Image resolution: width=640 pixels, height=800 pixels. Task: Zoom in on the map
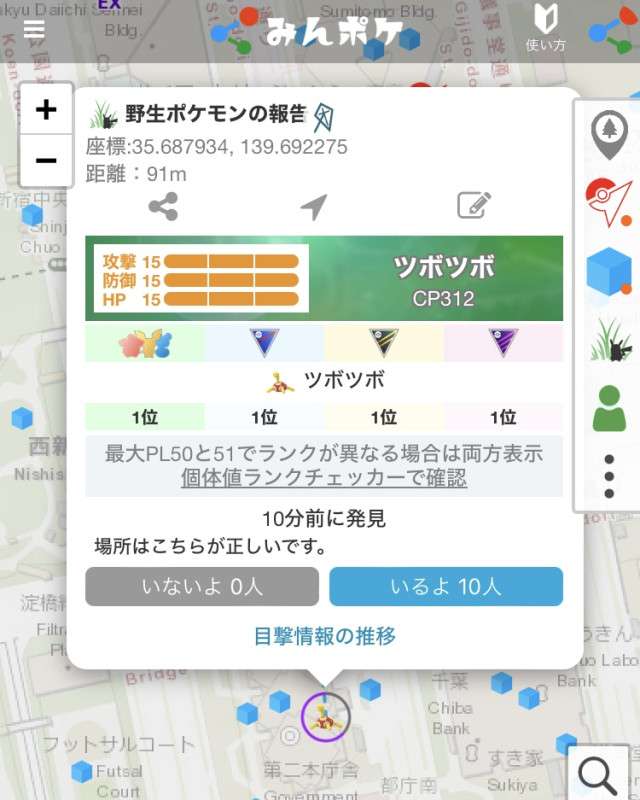[46, 110]
